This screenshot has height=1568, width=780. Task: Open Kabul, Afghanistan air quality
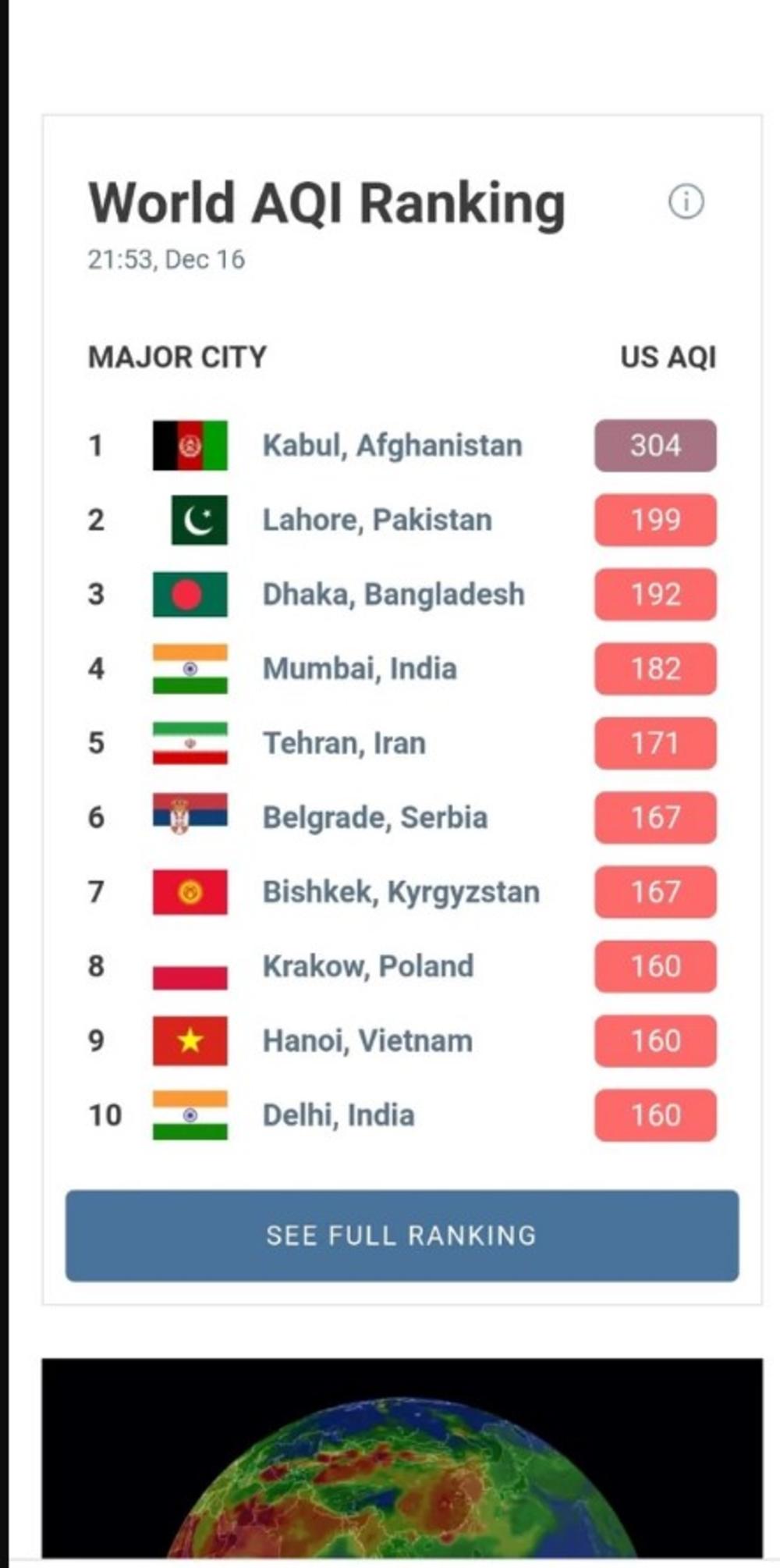(392, 446)
